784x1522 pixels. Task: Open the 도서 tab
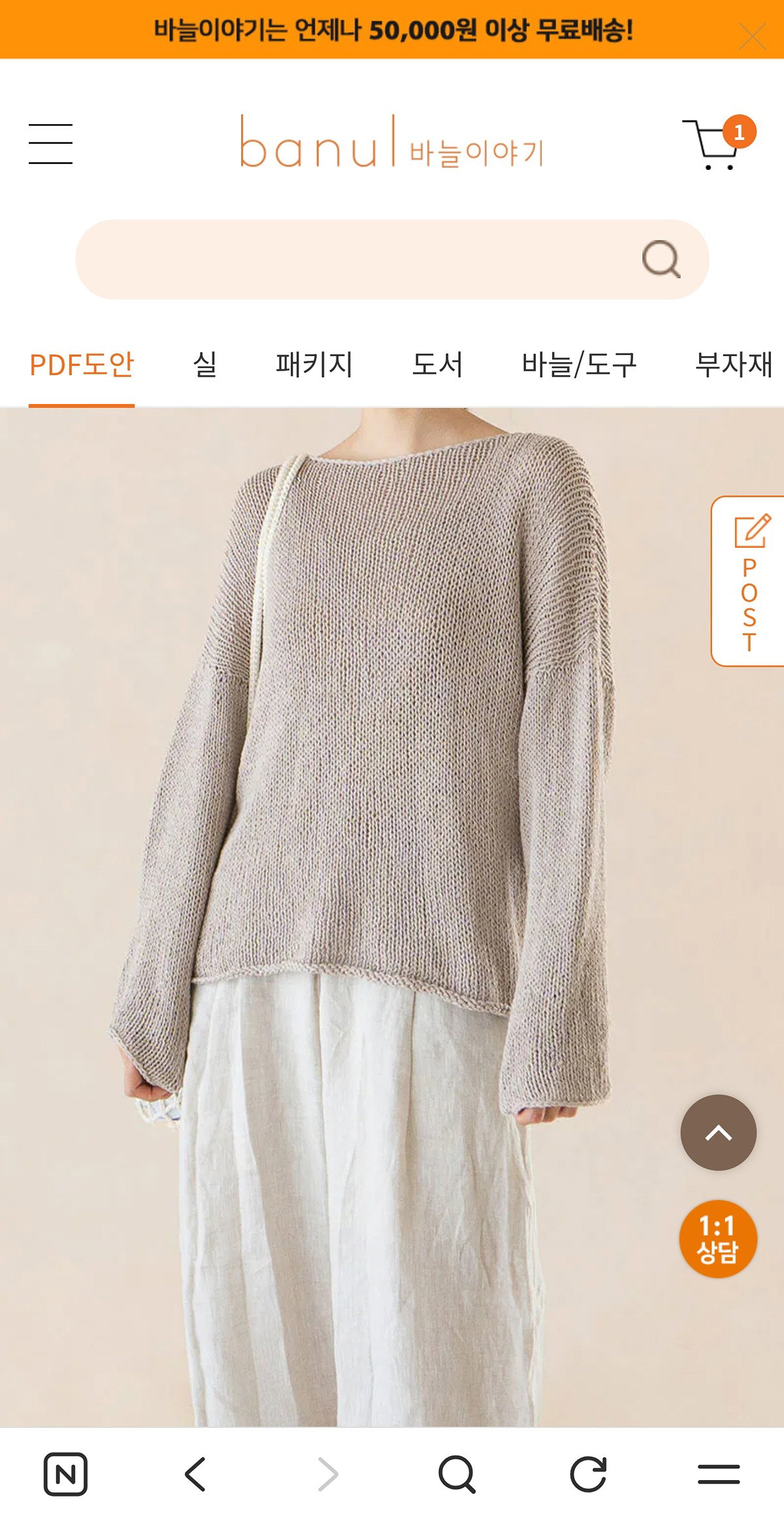click(x=437, y=365)
